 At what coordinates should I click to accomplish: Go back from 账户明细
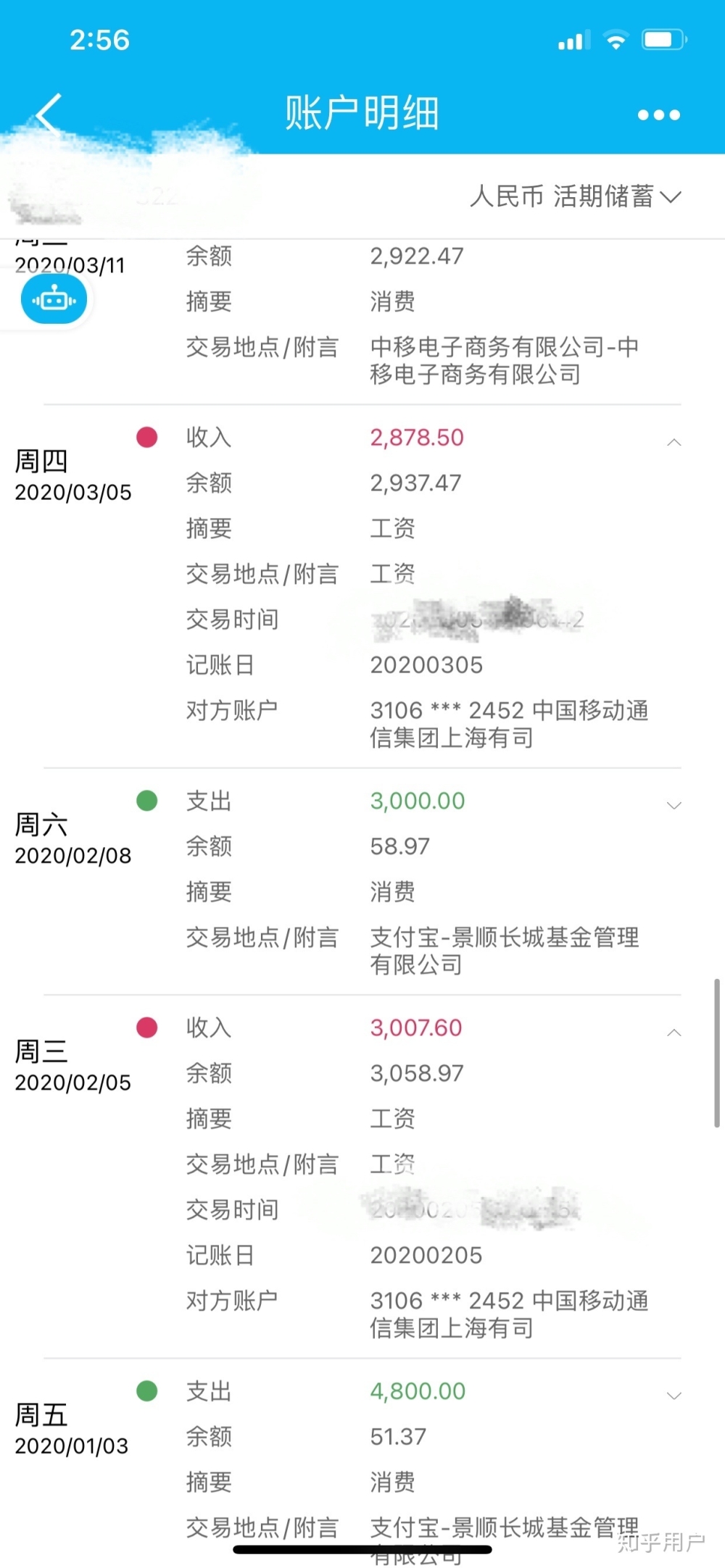[x=49, y=114]
